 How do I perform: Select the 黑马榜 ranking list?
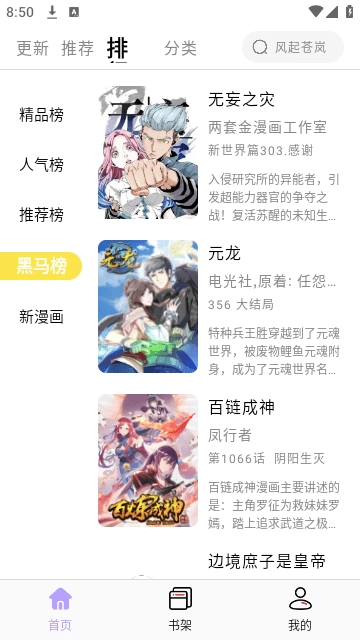pyautogui.click(x=41, y=266)
